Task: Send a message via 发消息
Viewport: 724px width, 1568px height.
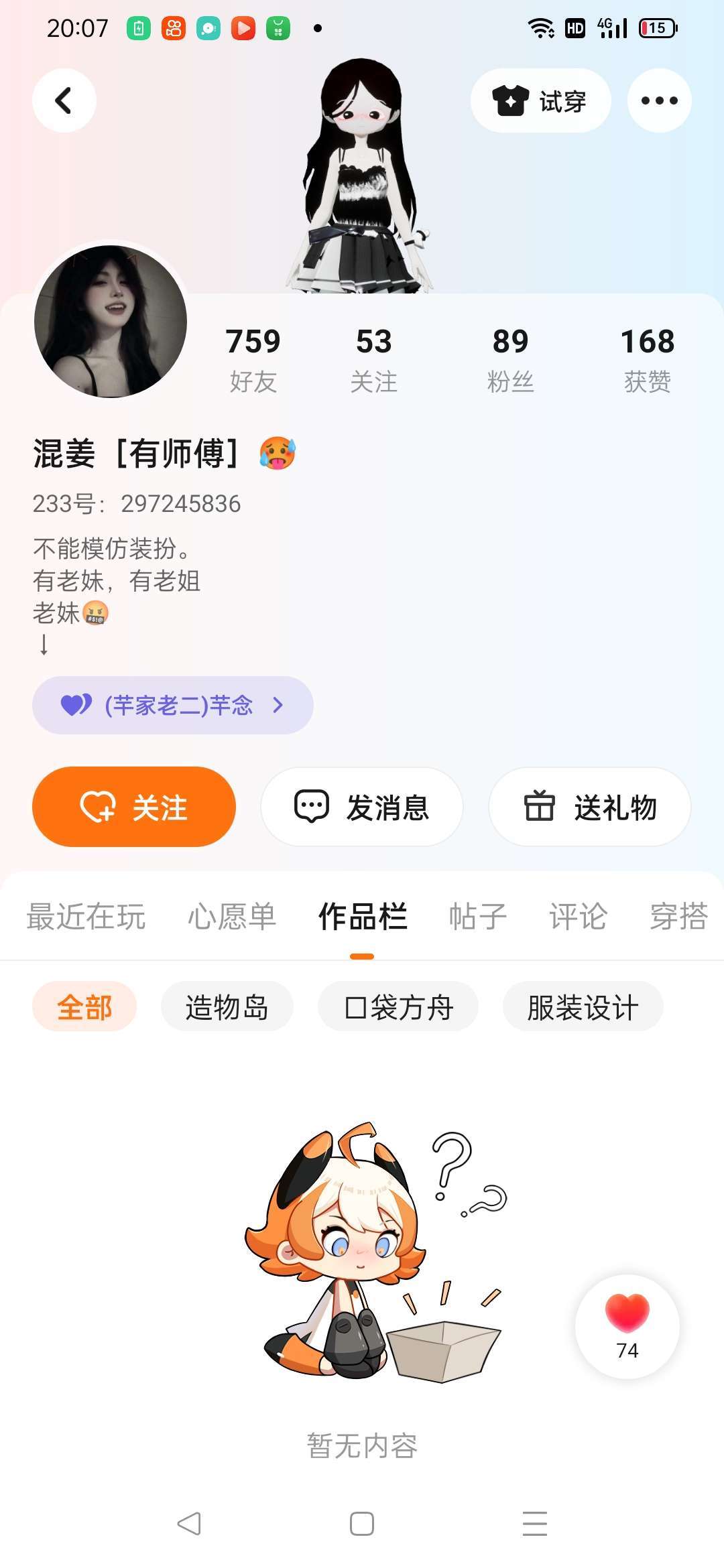Action: tap(361, 807)
